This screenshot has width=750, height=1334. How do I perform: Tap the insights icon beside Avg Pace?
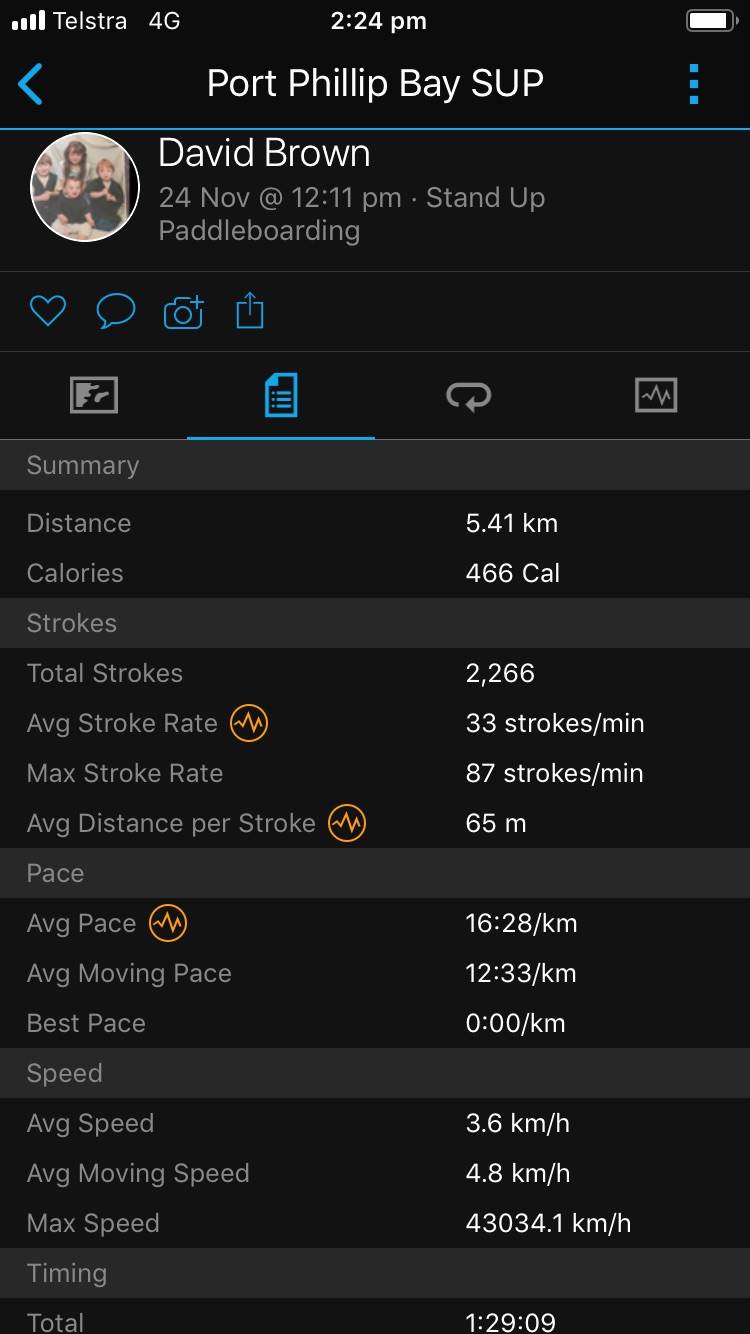click(168, 923)
